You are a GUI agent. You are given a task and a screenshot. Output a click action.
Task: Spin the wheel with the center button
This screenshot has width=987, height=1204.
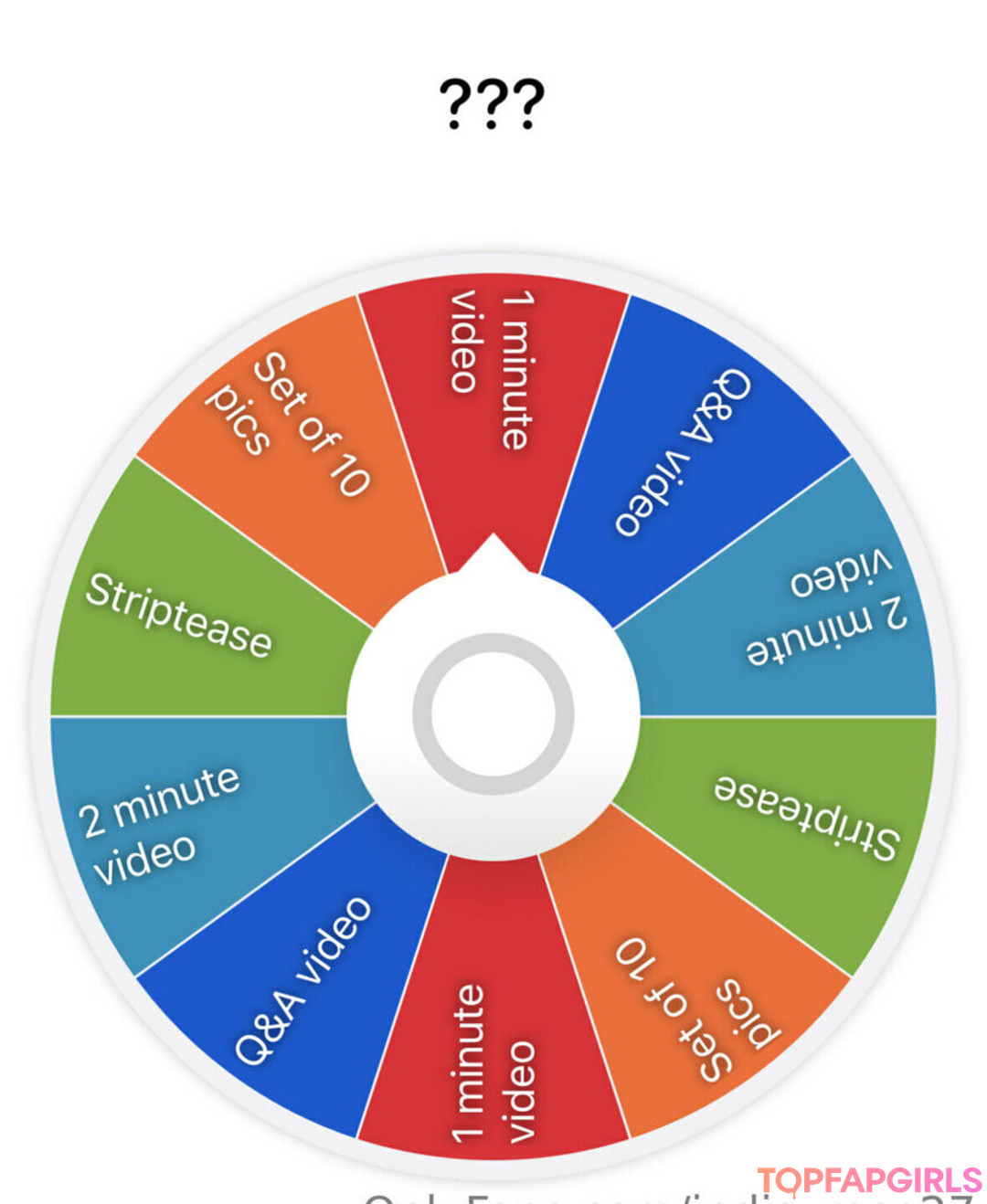[493, 713]
